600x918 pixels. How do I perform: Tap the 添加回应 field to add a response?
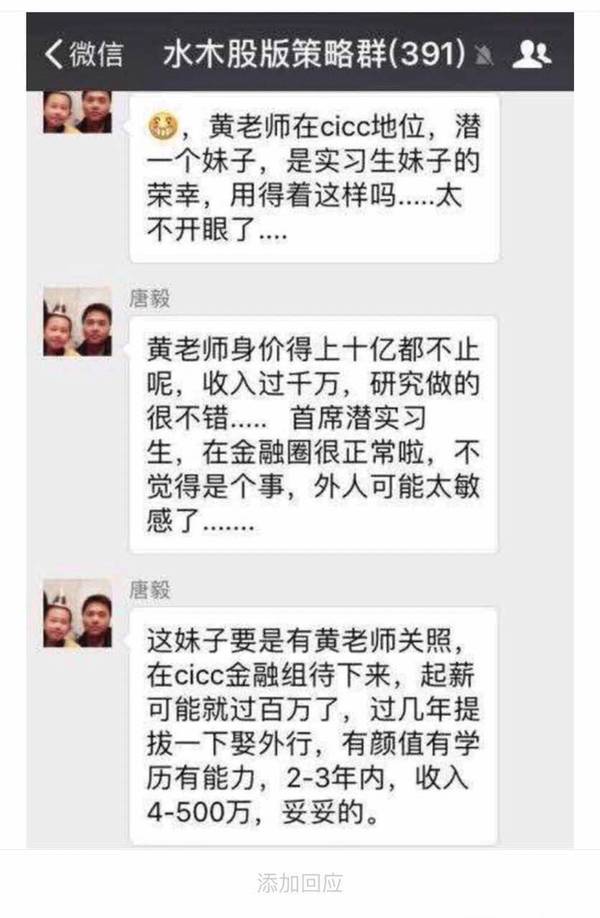coord(300,883)
